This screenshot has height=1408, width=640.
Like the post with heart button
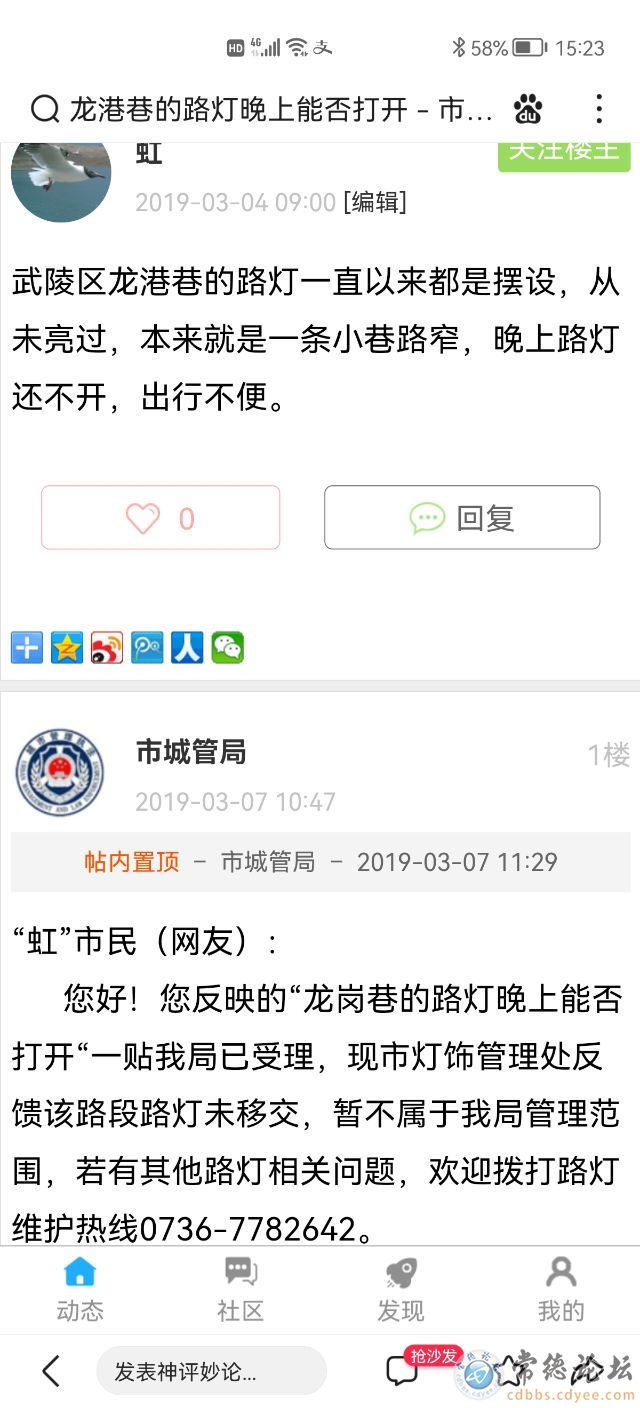[x=160, y=518]
